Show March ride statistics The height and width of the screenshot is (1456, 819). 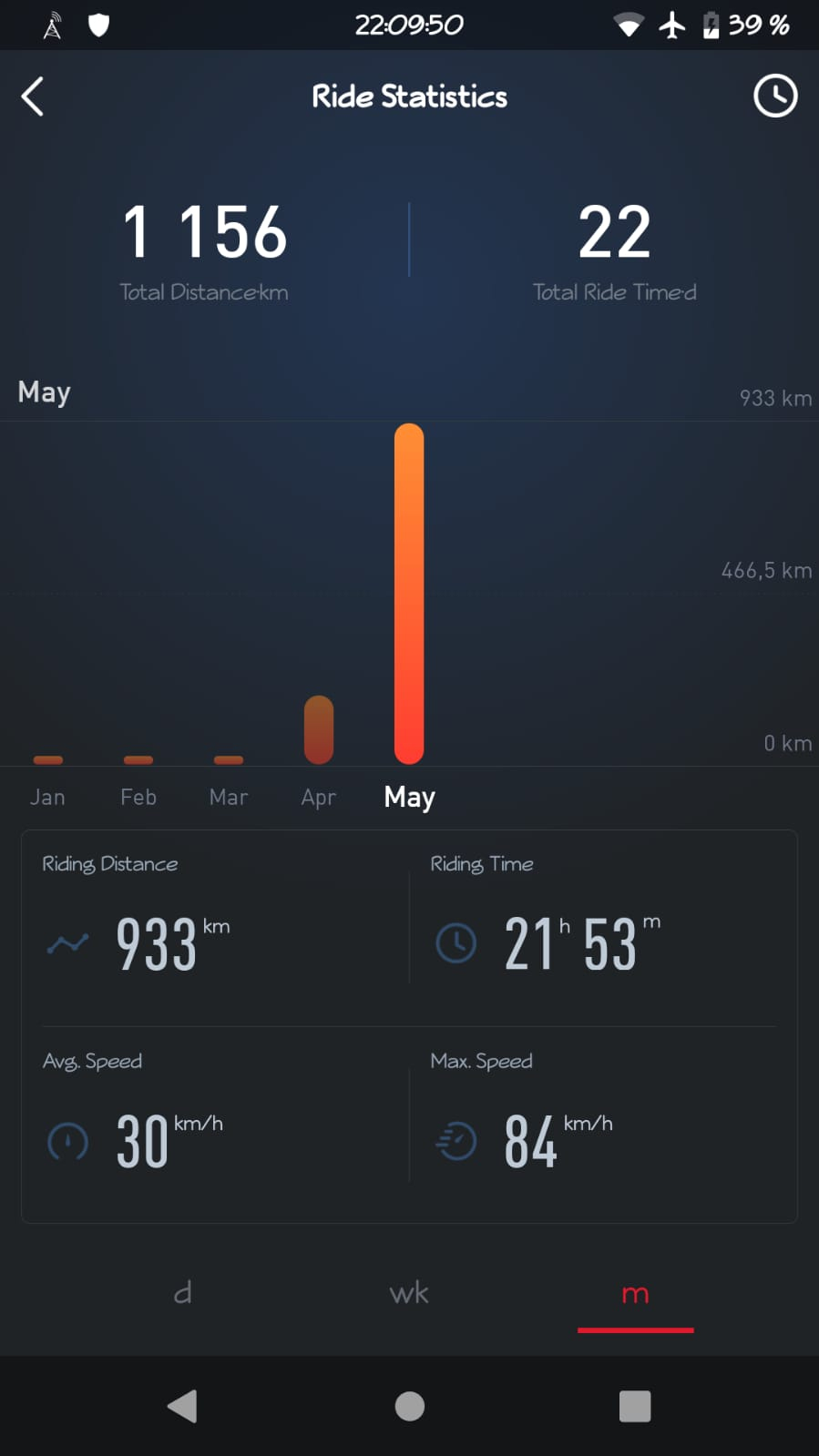[x=229, y=797]
